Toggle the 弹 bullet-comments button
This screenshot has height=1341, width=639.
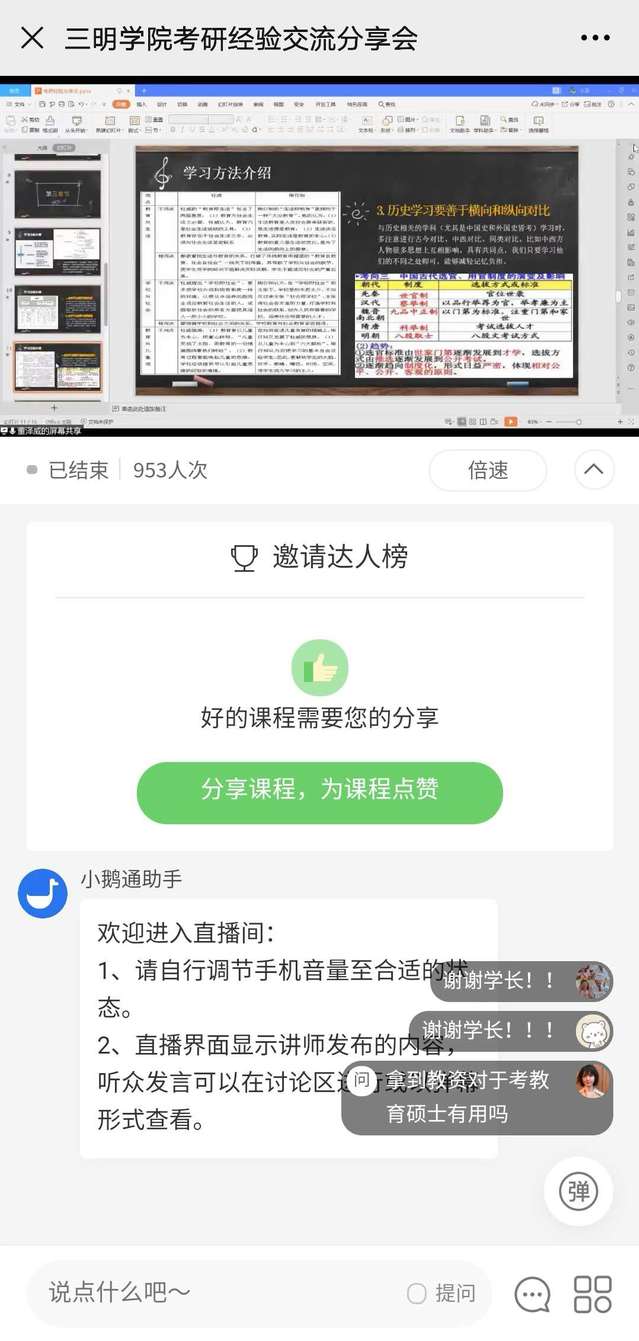(x=578, y=1192)
